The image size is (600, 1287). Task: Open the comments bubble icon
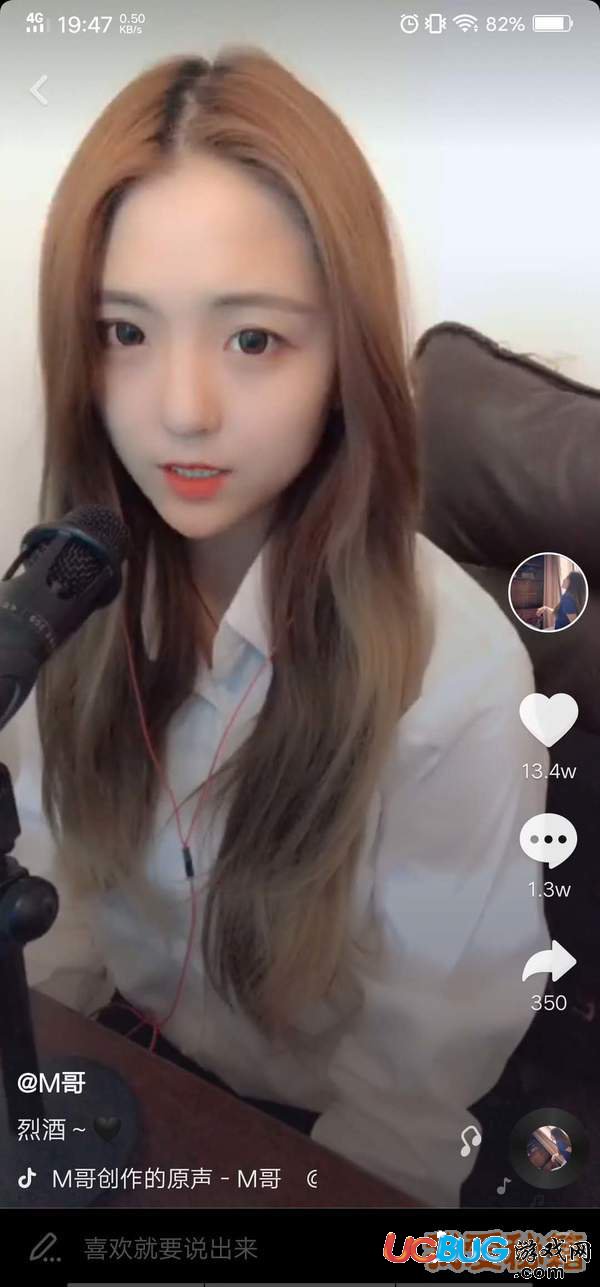pyautogui.click(x=548, y=841)
